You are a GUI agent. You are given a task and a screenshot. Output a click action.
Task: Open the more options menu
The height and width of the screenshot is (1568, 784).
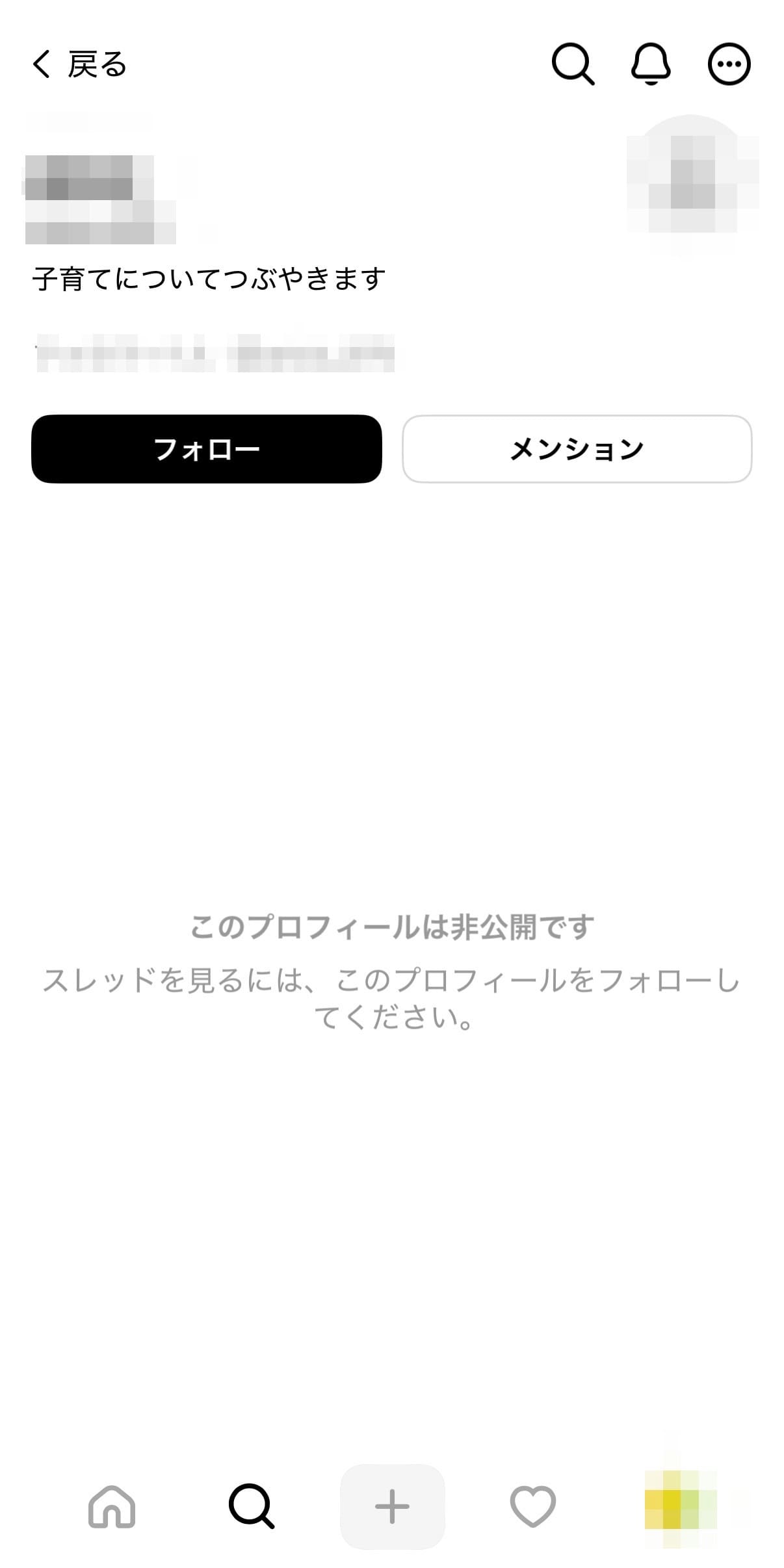click(x=729, y=64)
